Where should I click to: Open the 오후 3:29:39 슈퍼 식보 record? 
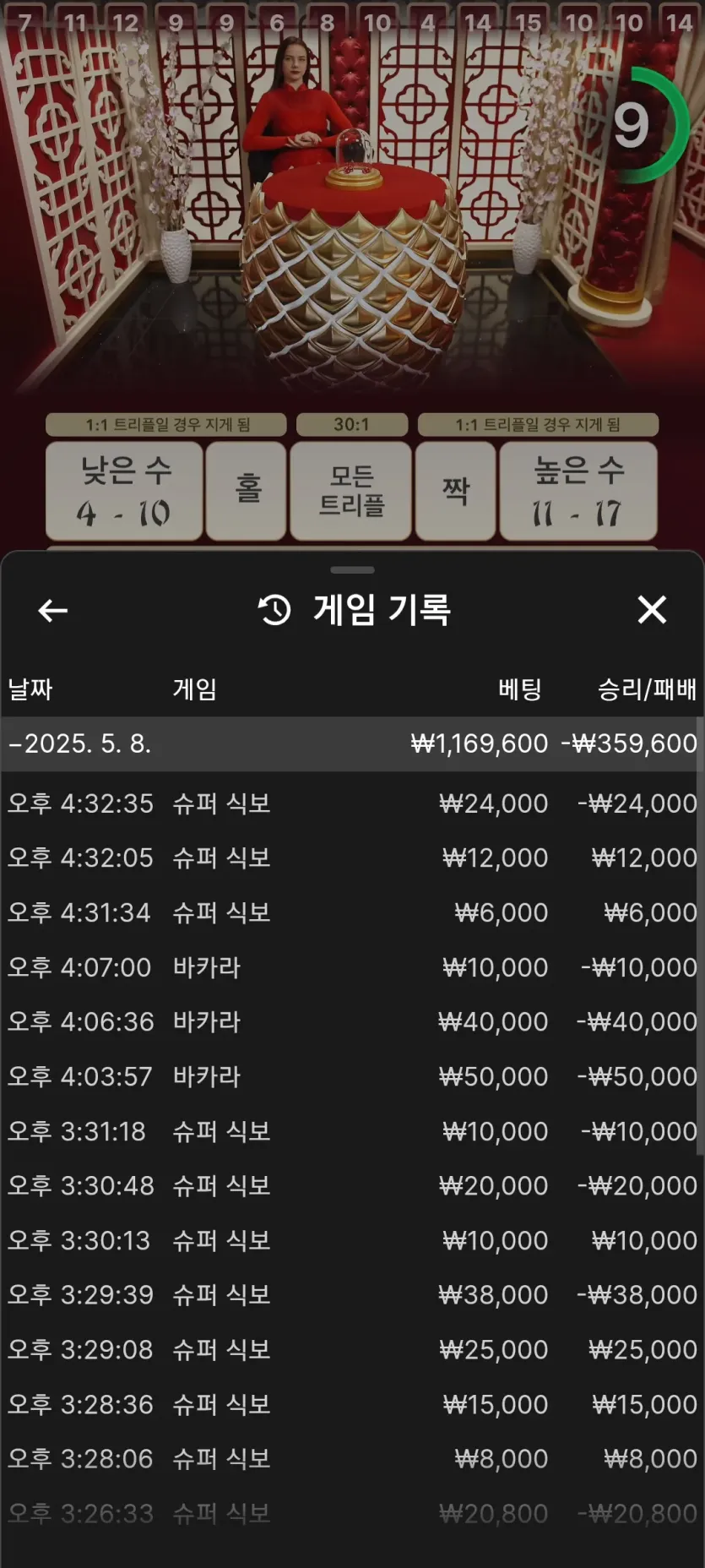tap(351, 1294)
